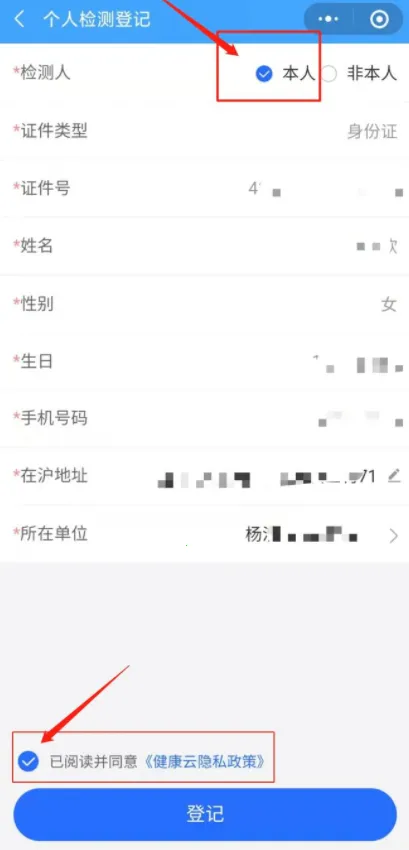Screen dimensions: 409x850
Task: Choose the 非本人 option
Action: tap(359, 74)
